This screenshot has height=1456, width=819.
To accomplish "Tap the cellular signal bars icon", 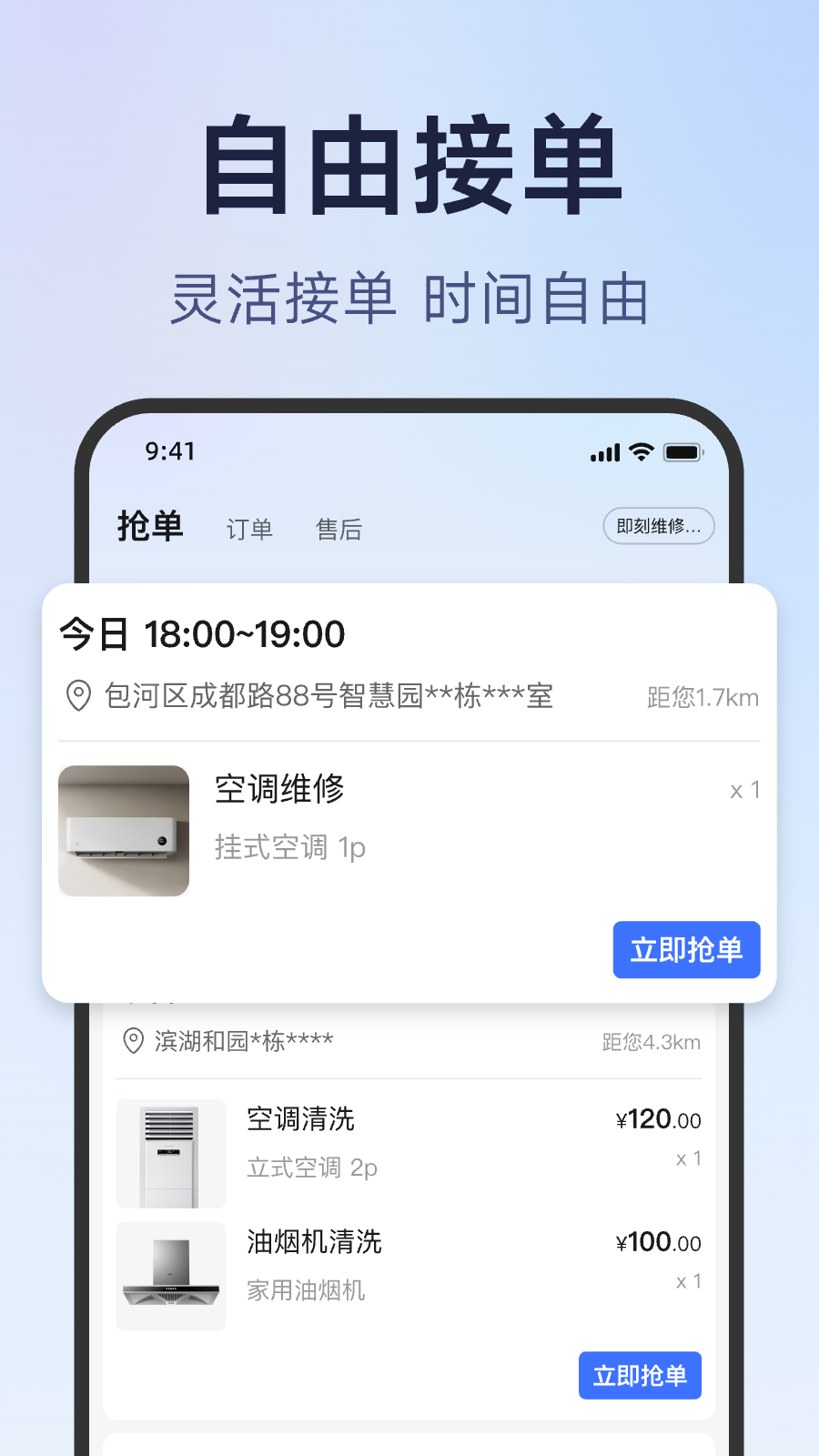I will pos(603,451).
